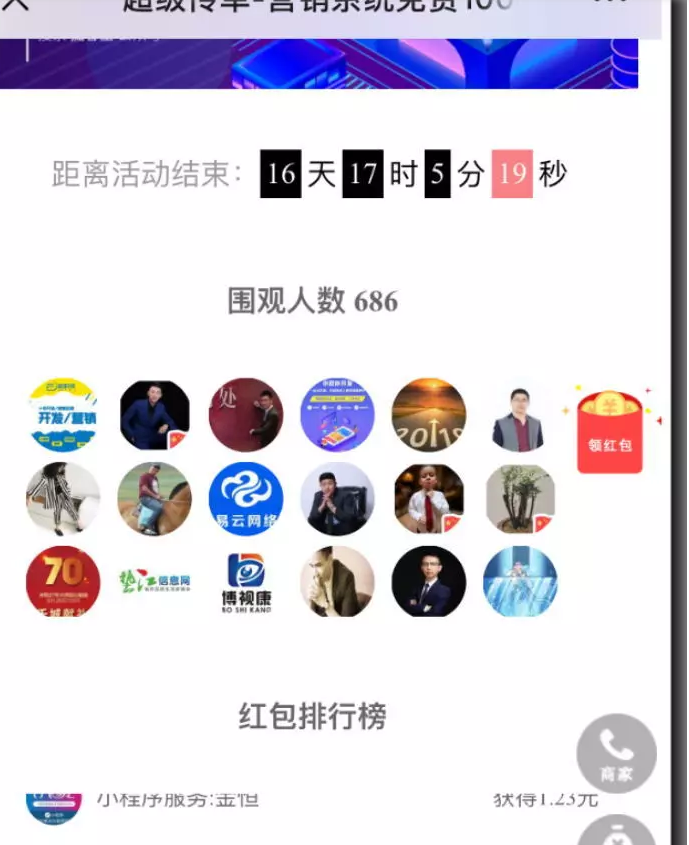689x845 pixels.
Task: Claim the 领红包 red packet
Action: pyautogui.click(x=610, y=432)
